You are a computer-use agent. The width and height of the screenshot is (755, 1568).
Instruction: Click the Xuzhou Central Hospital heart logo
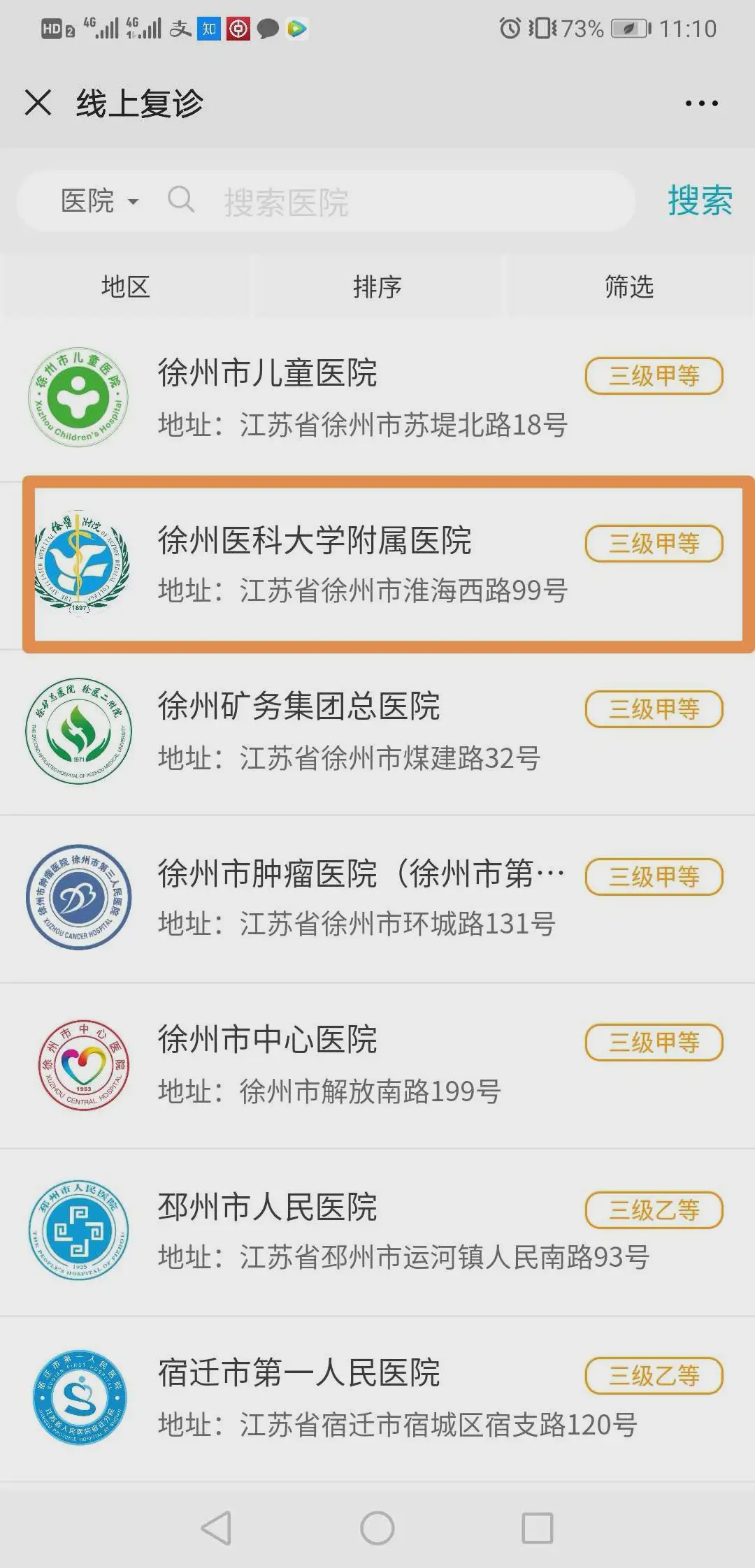(x=82, y=1063)
